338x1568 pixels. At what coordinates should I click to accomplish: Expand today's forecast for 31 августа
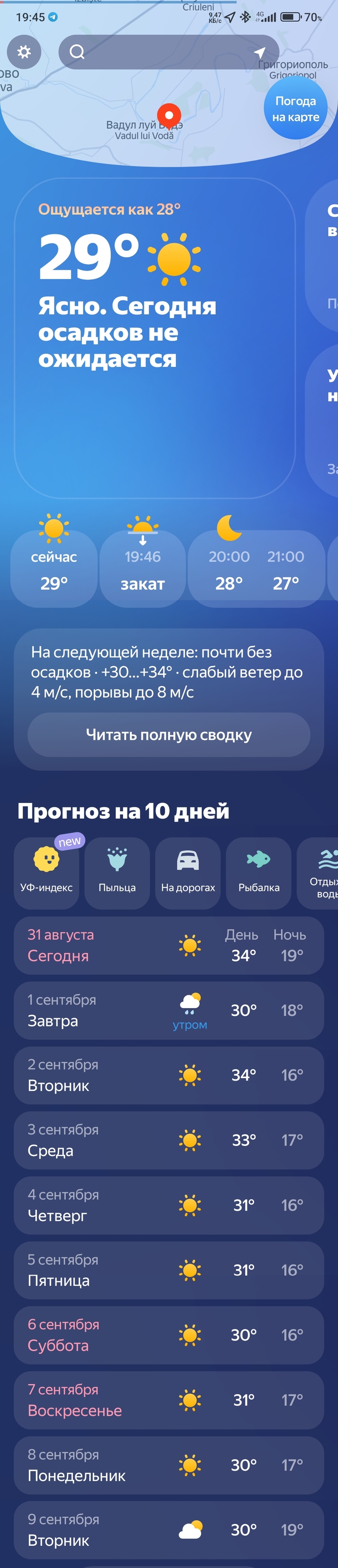[169, 945]
